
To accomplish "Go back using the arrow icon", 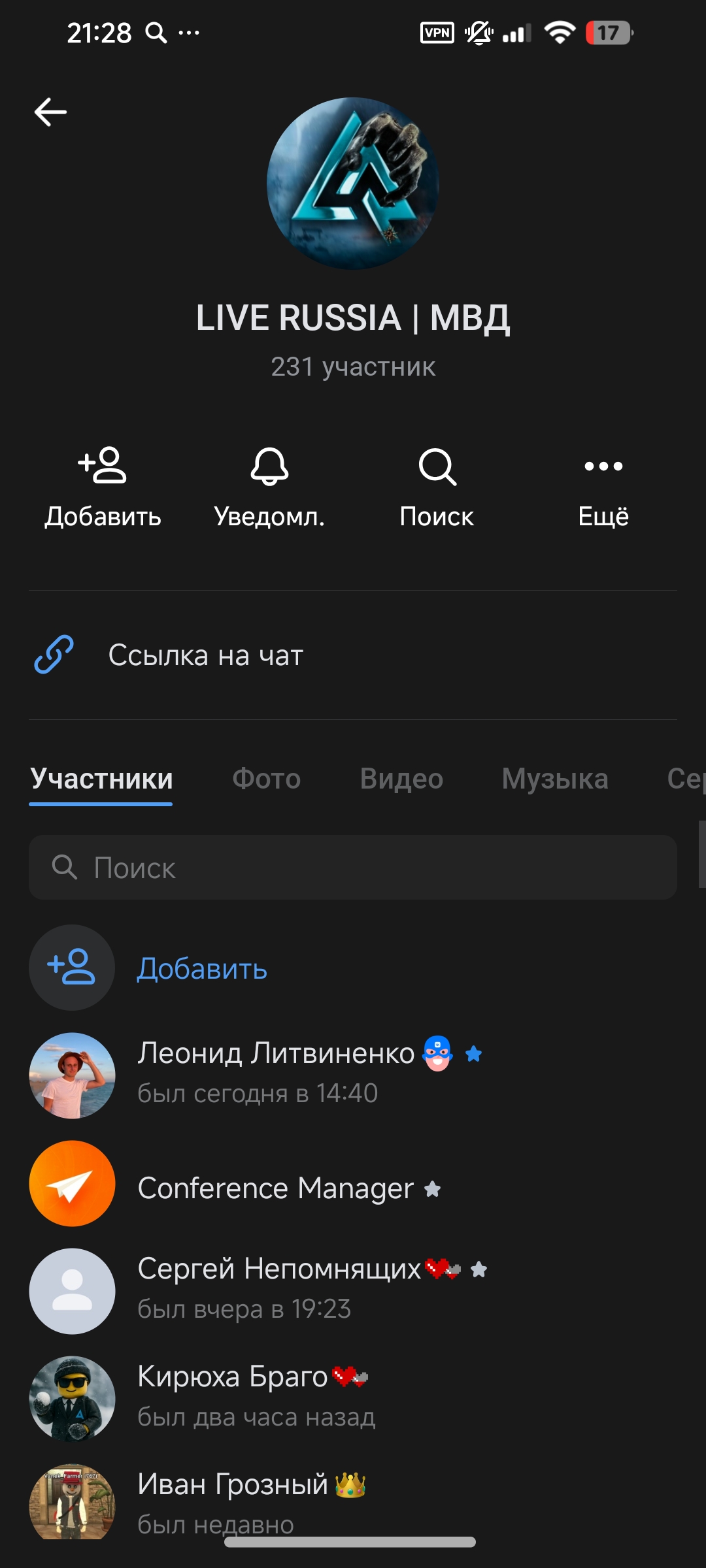I will coord(50,112).
